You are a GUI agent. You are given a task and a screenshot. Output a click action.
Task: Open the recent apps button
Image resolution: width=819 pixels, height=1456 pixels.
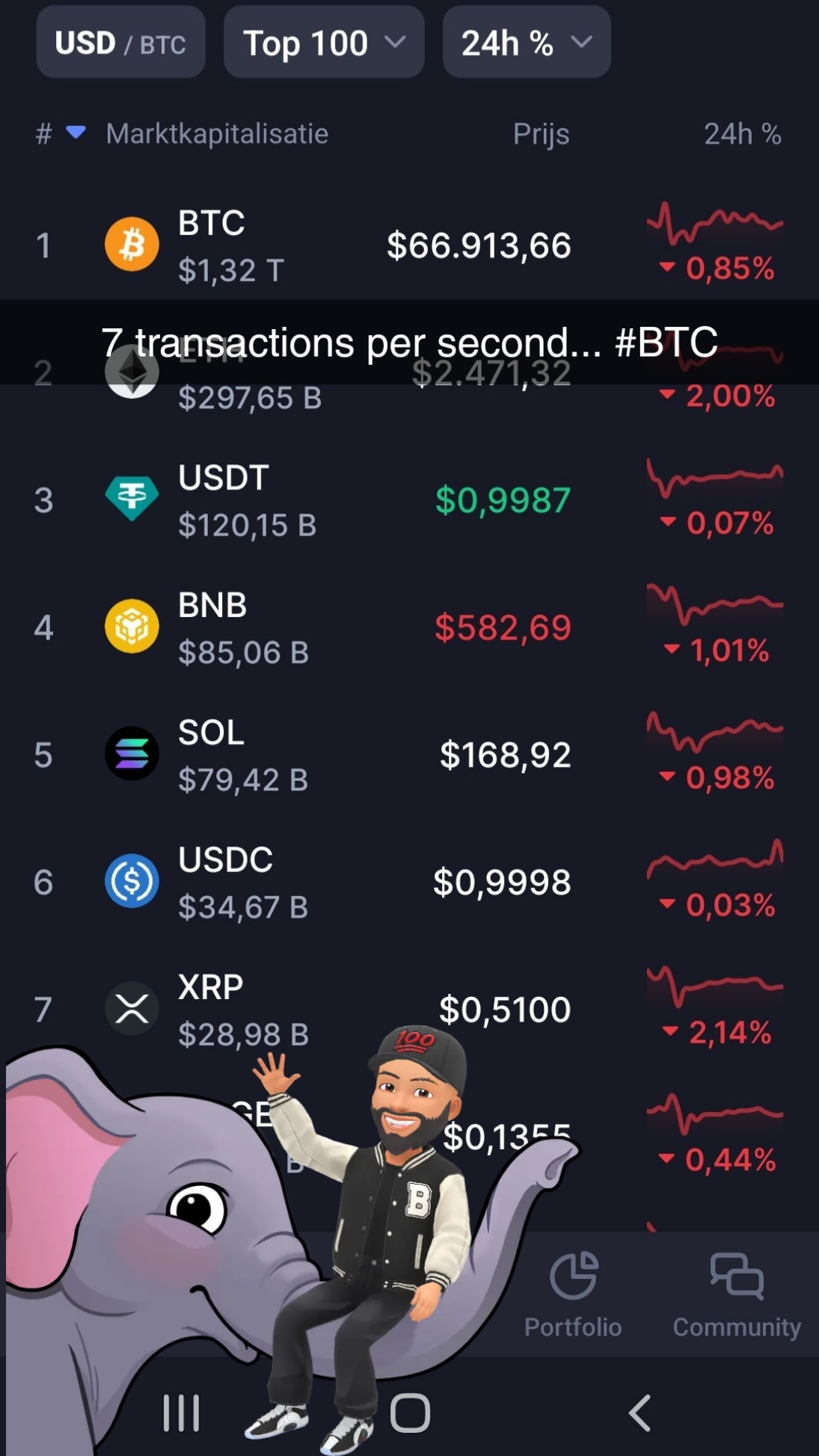click(x=181, y=1413)
